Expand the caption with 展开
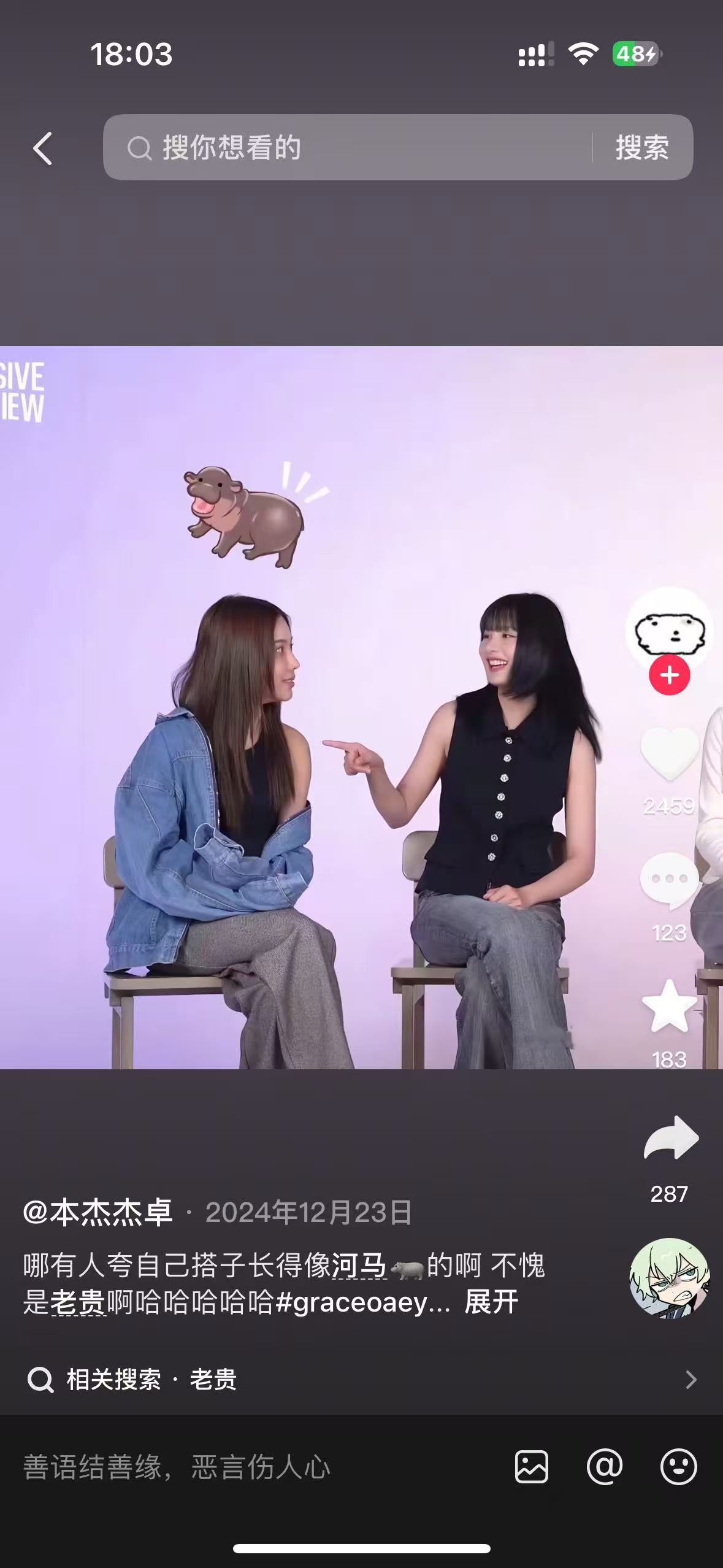723x1568 pixels. (491, 1302)
